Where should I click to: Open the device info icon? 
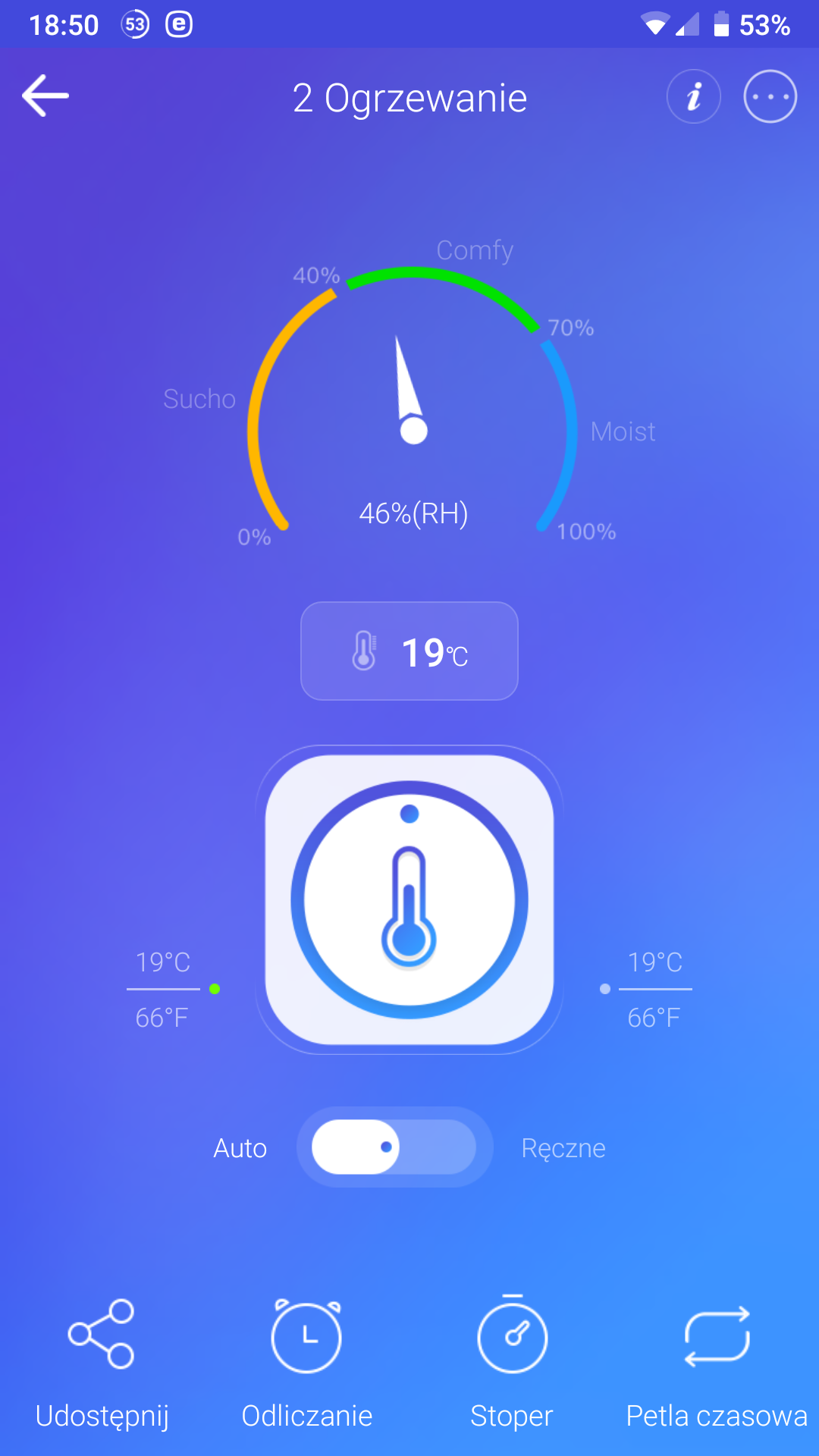coord(693,96)
